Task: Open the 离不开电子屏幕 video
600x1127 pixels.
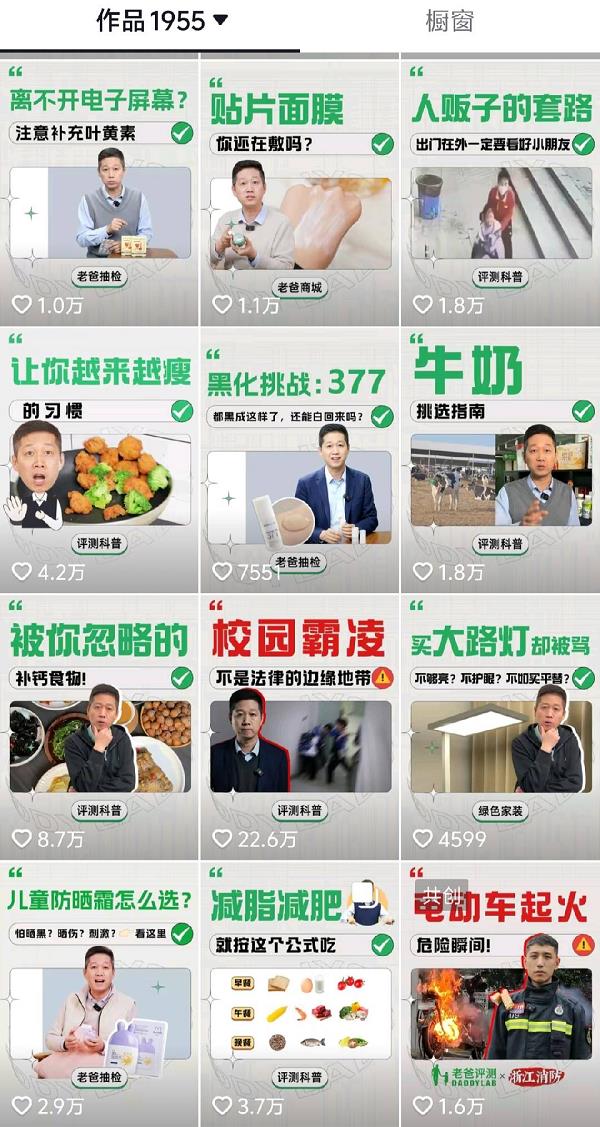Action: [100, 190]
